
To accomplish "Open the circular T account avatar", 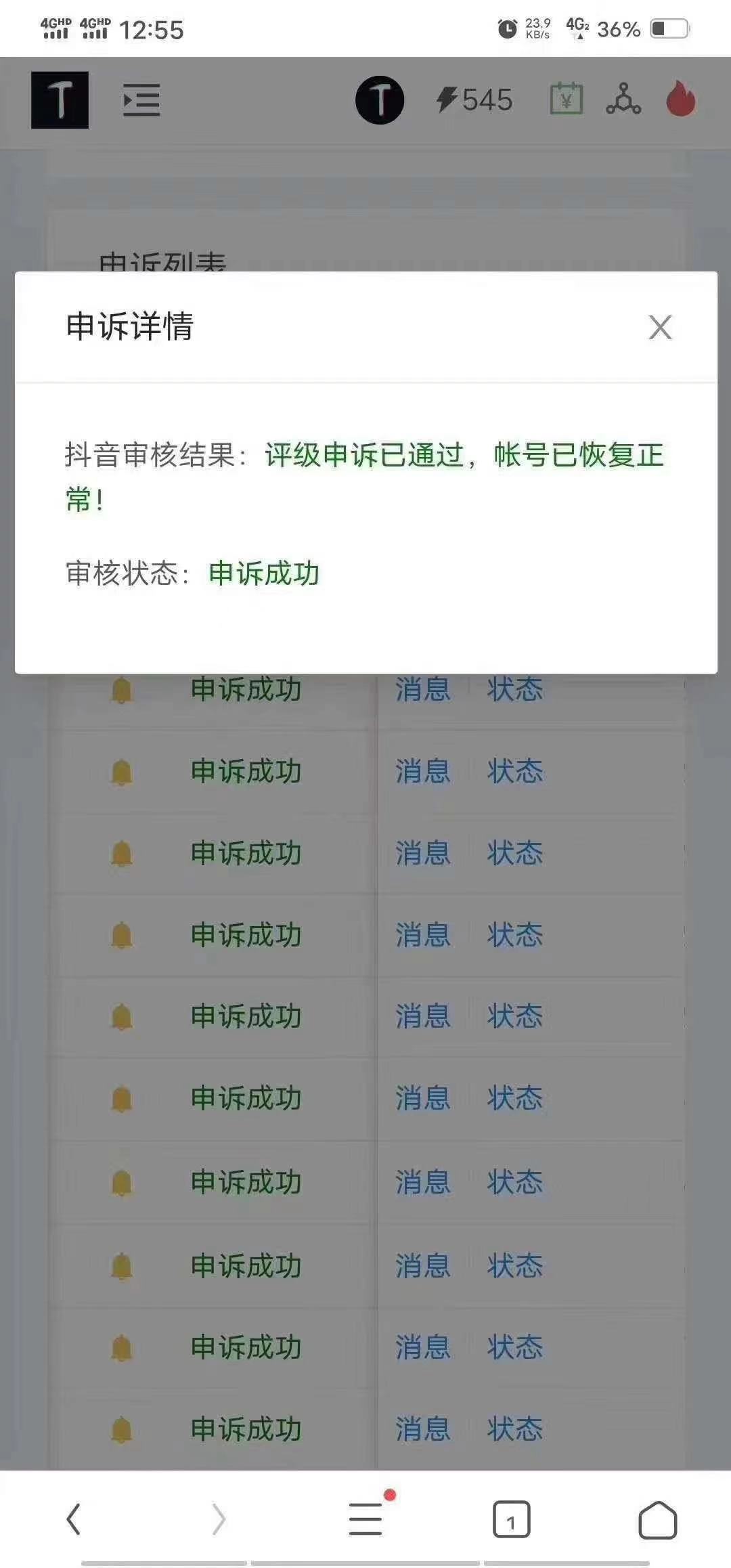I will pyautogui.click(x=381, y=100).
